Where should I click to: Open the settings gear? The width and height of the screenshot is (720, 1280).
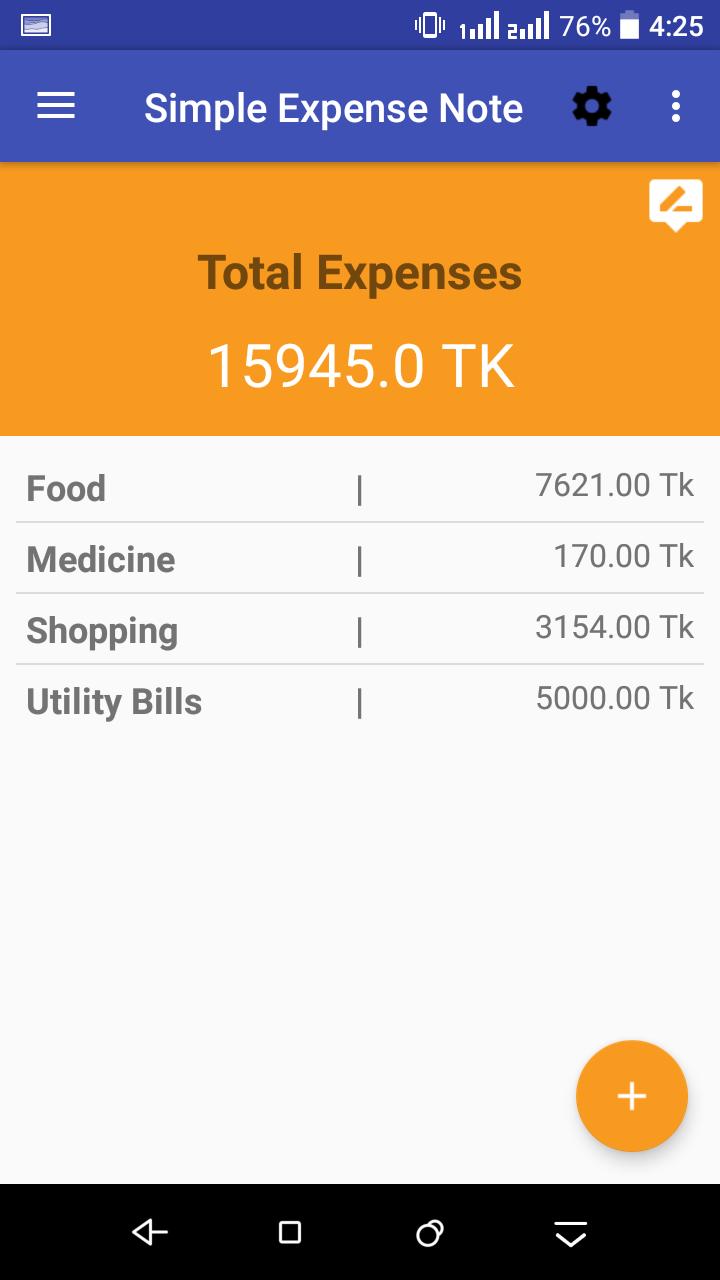(x=592, y=106)
